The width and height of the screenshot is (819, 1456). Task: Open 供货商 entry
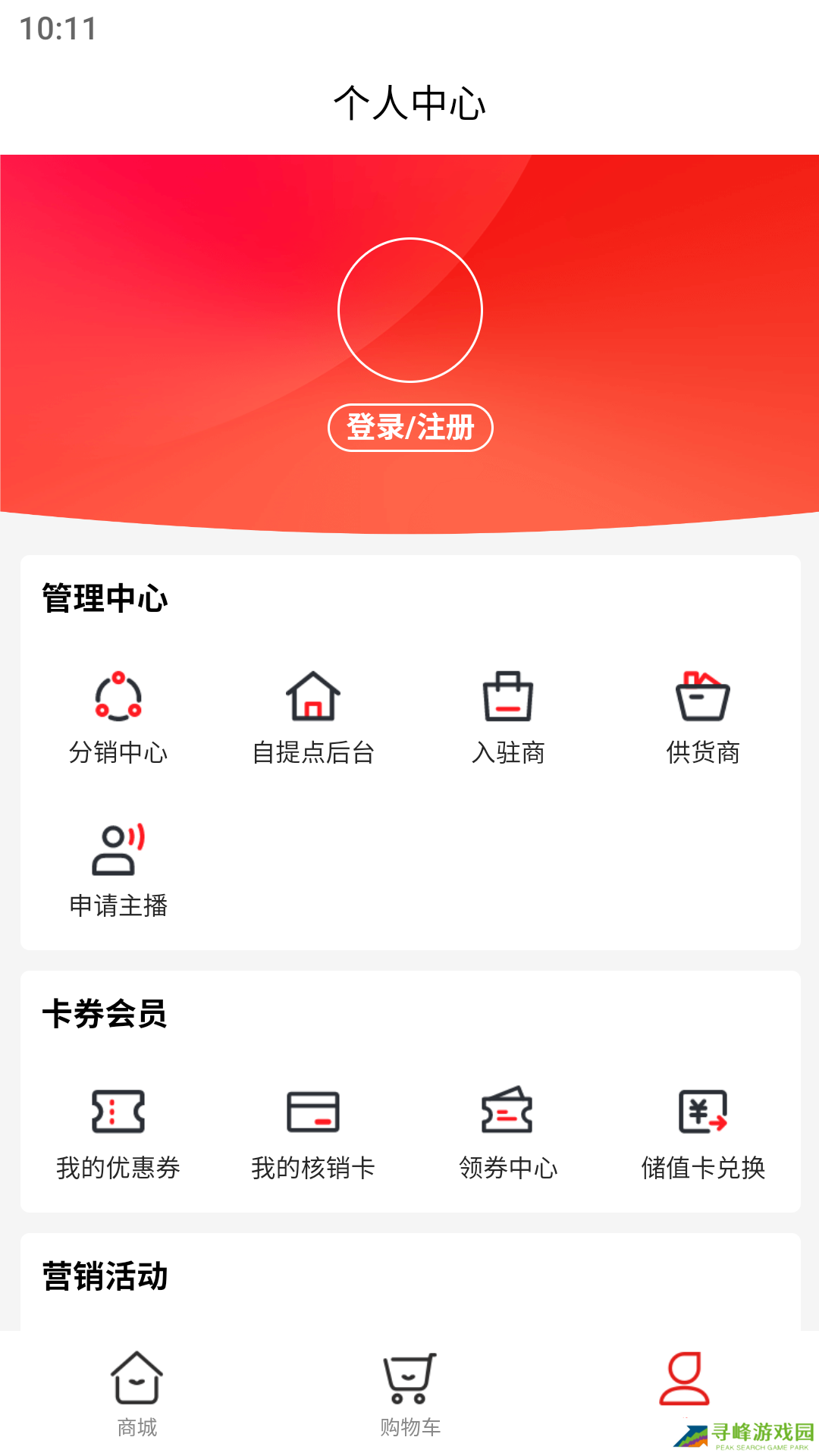pos(703,717)
